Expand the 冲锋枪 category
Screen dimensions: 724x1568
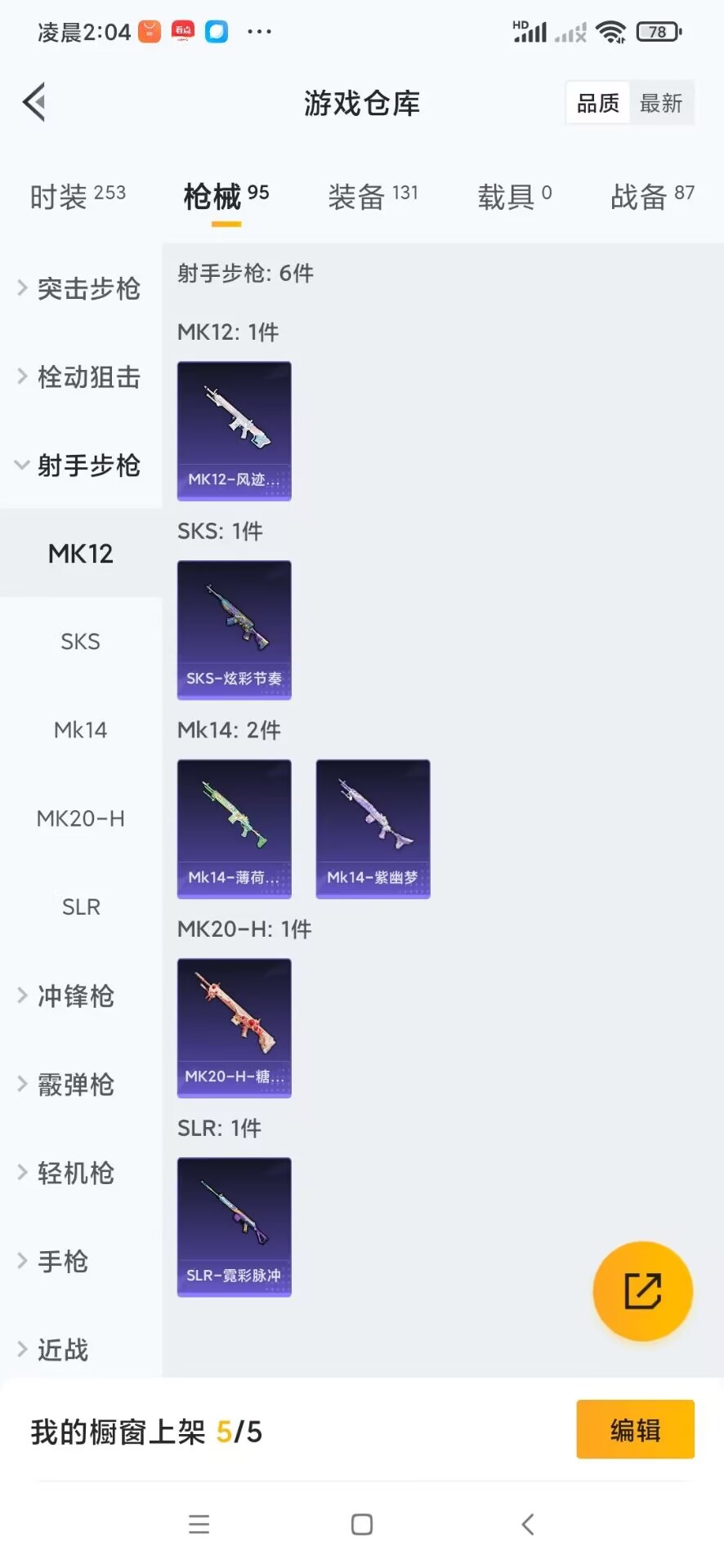coord(76,996)
